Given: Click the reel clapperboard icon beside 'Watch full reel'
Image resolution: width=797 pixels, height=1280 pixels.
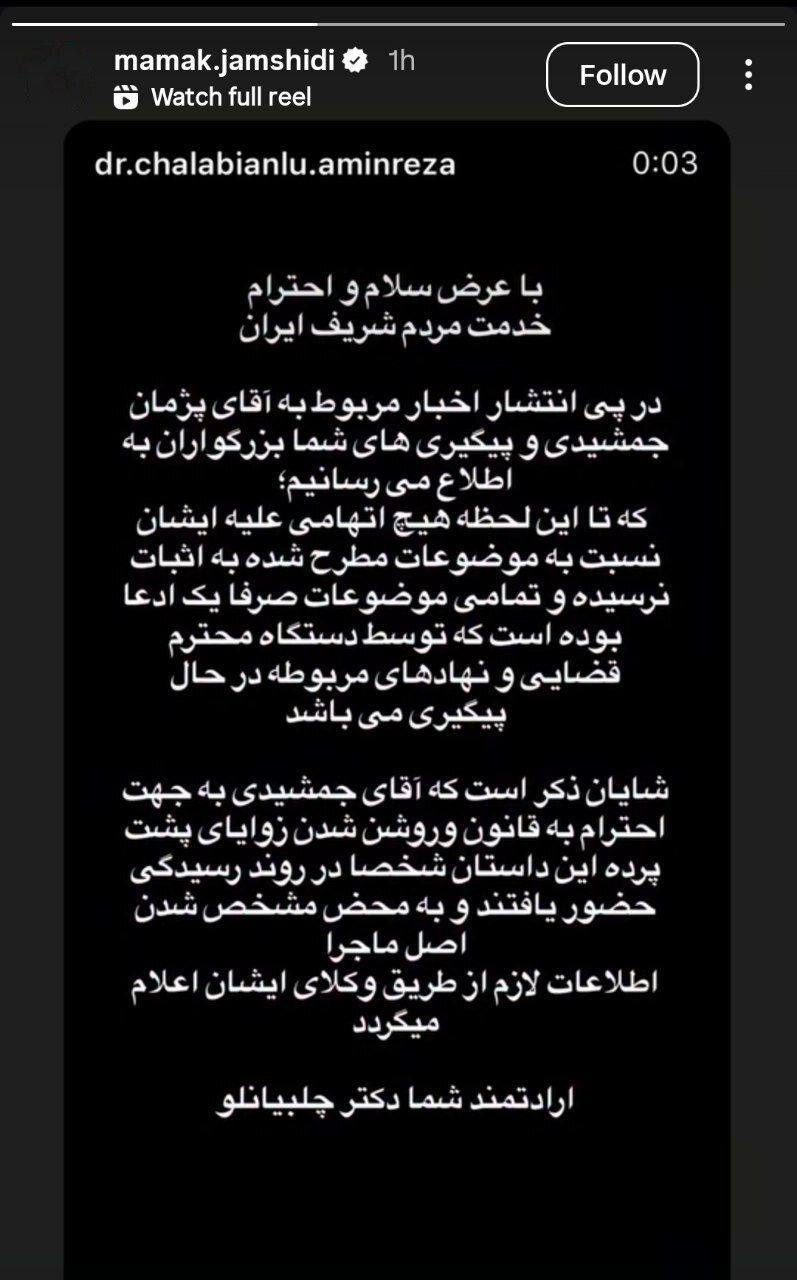Looking at the screenshot, I should 127,97.
